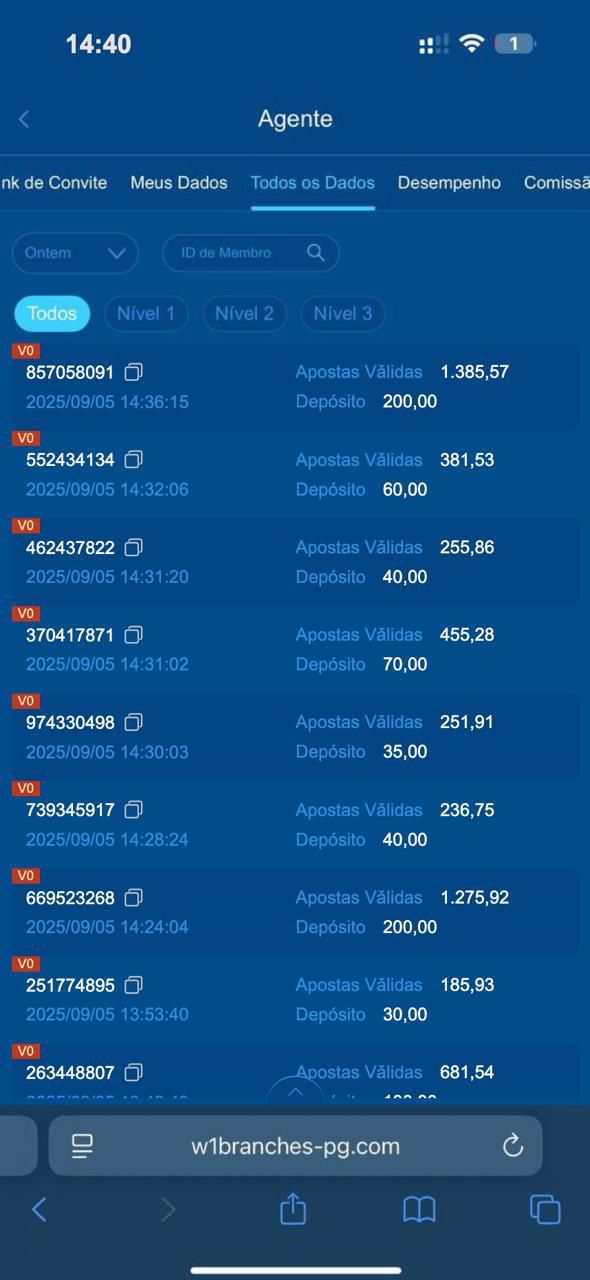
Task: Expand the Ontem date dropdown
Action: (75, 253)
